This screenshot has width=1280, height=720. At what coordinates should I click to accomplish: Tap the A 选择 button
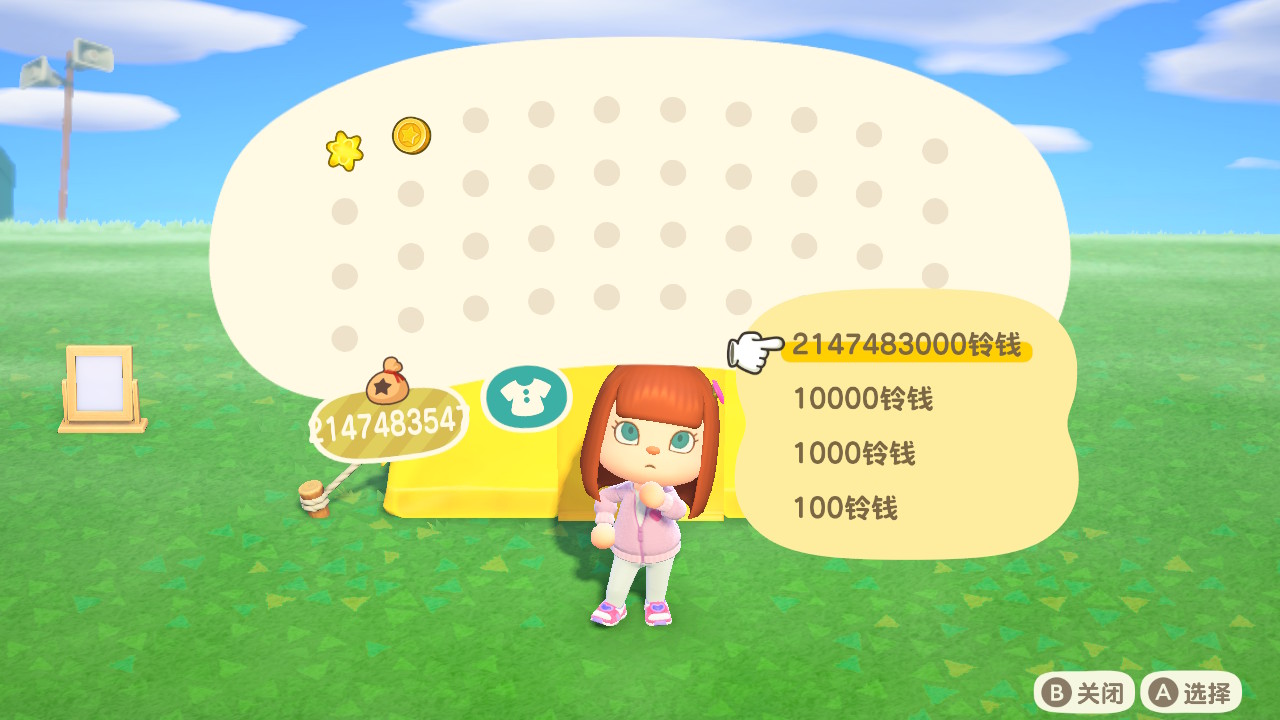click(x=1190, y=692)
